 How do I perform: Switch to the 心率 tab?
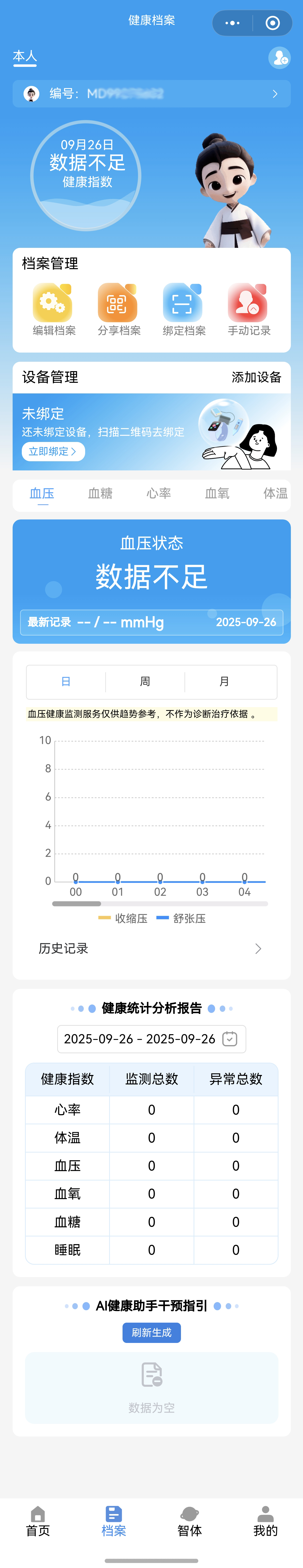[159, 493]
